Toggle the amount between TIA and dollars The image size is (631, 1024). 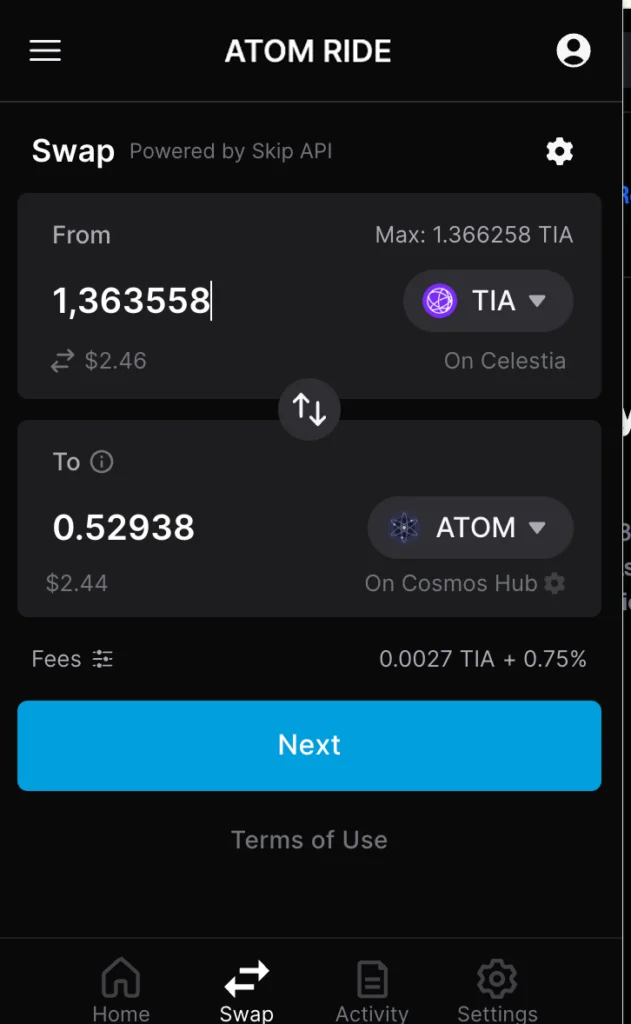coord(62,362)
